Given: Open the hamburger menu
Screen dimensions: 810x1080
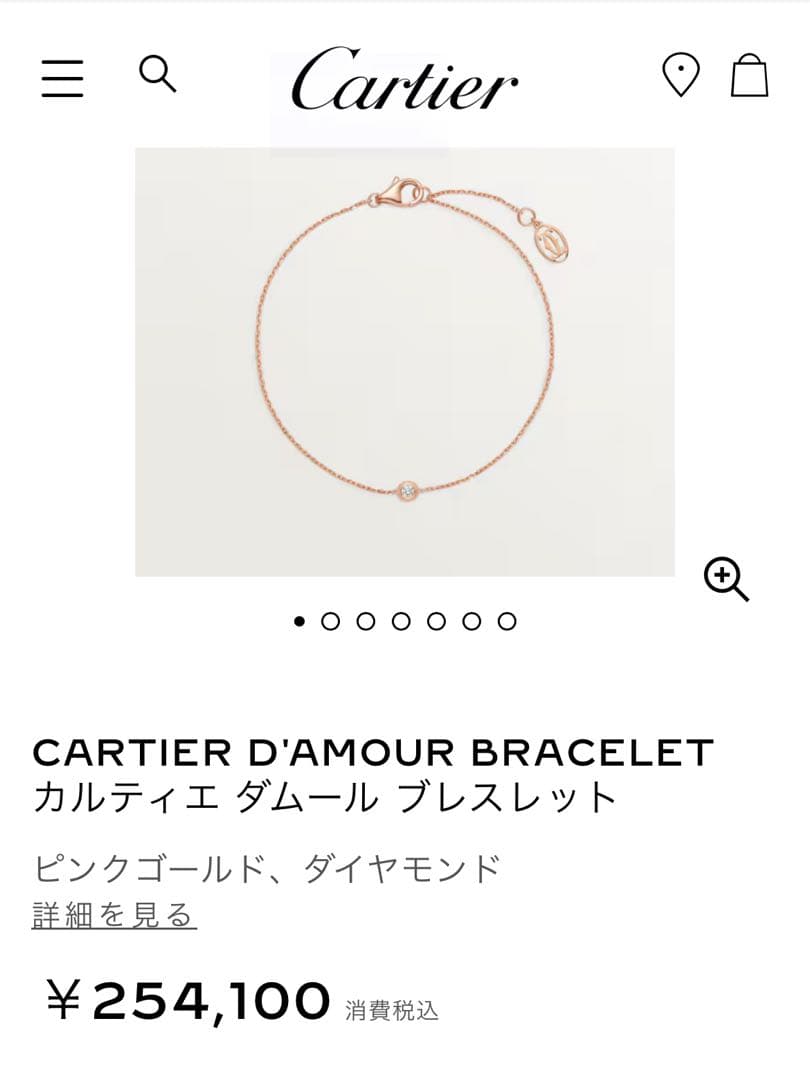Looking at the screenshot, I should [x=62, y=78].
